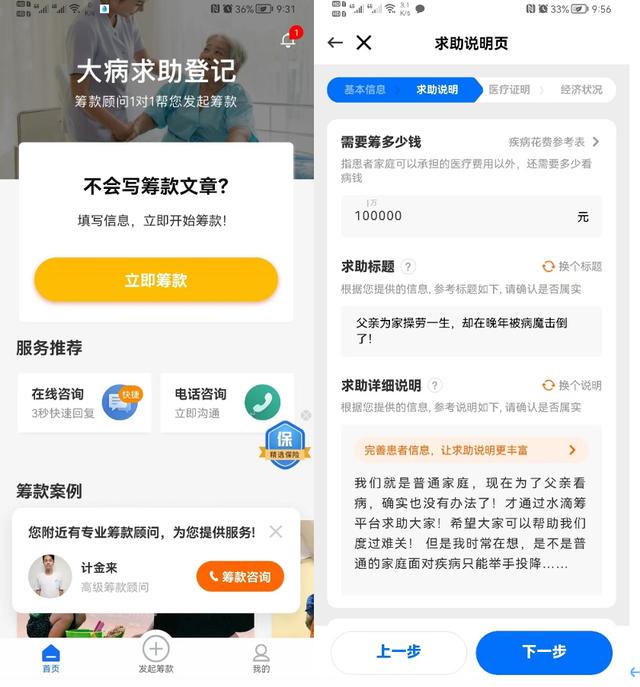640x687 pixels.
Task: Go back from 求助说明页
Action: tap(335, 43)
